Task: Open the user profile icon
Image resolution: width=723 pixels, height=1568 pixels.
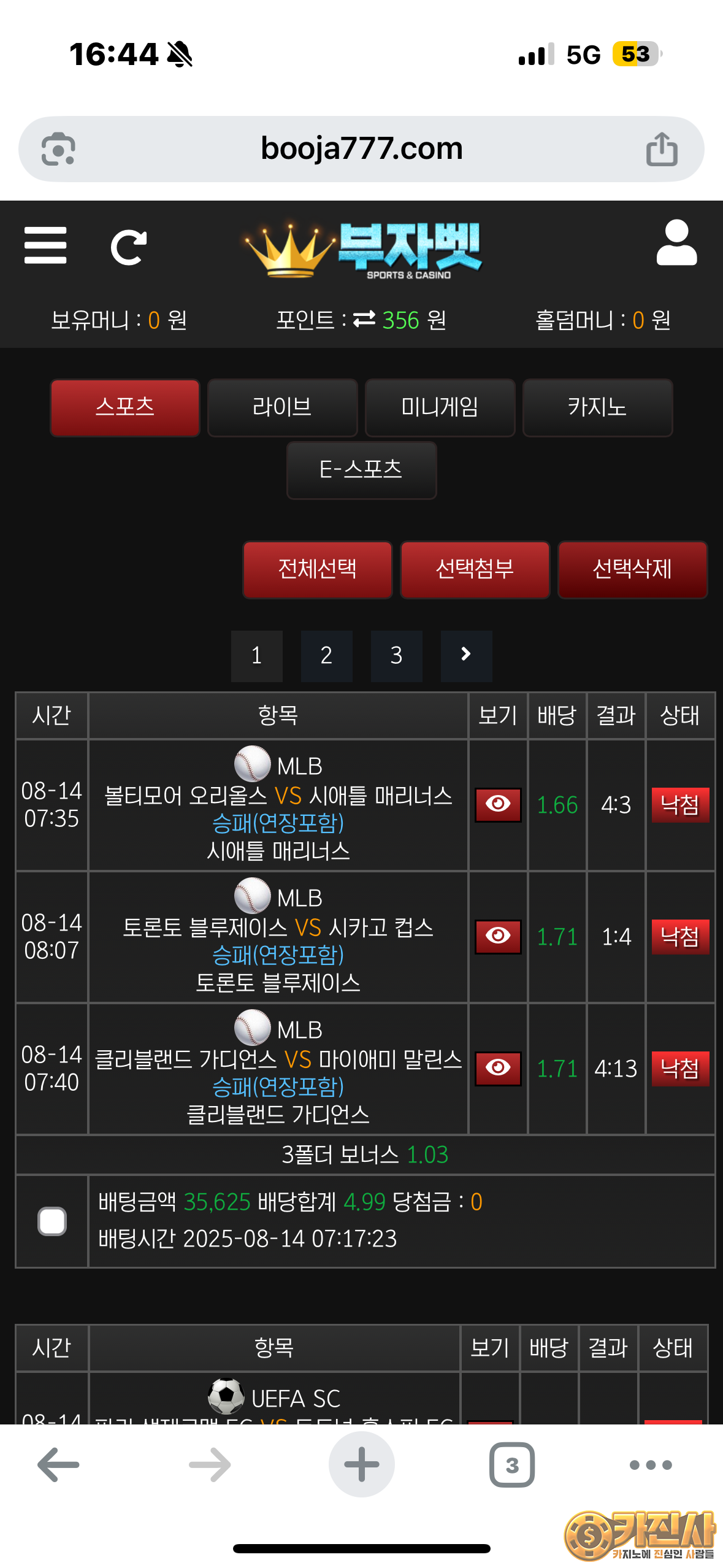Action: click(x=676, y=244)
